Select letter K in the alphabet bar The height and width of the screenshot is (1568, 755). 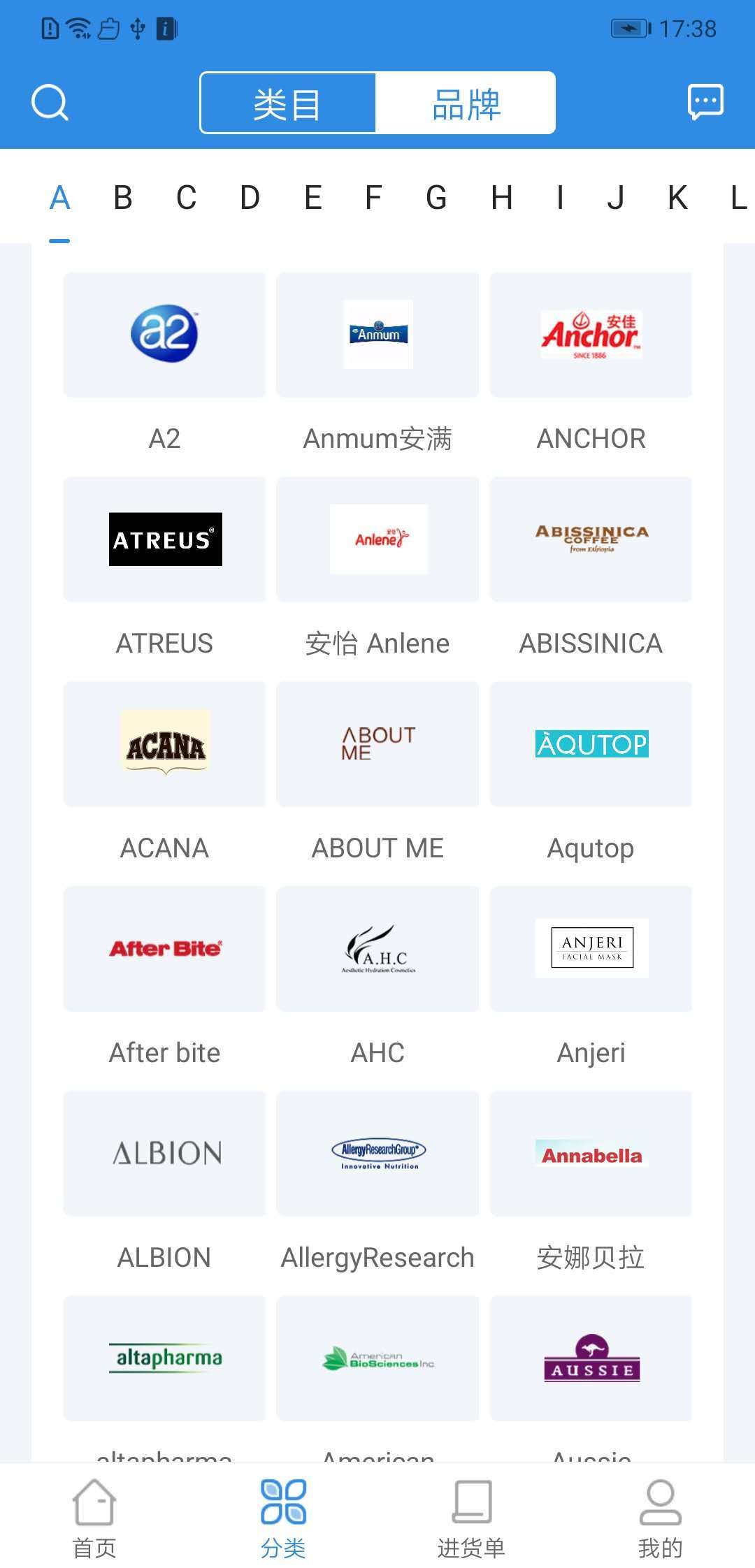pos(677,198)
